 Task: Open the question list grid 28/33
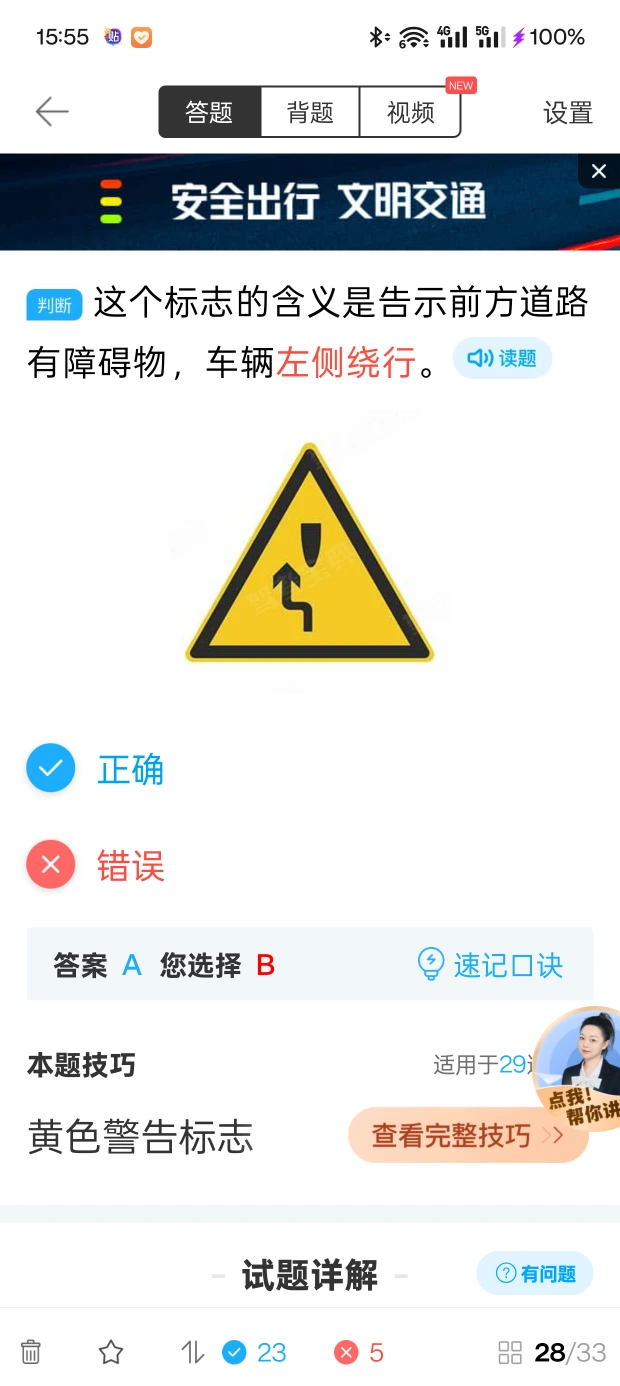(552, 1353)
